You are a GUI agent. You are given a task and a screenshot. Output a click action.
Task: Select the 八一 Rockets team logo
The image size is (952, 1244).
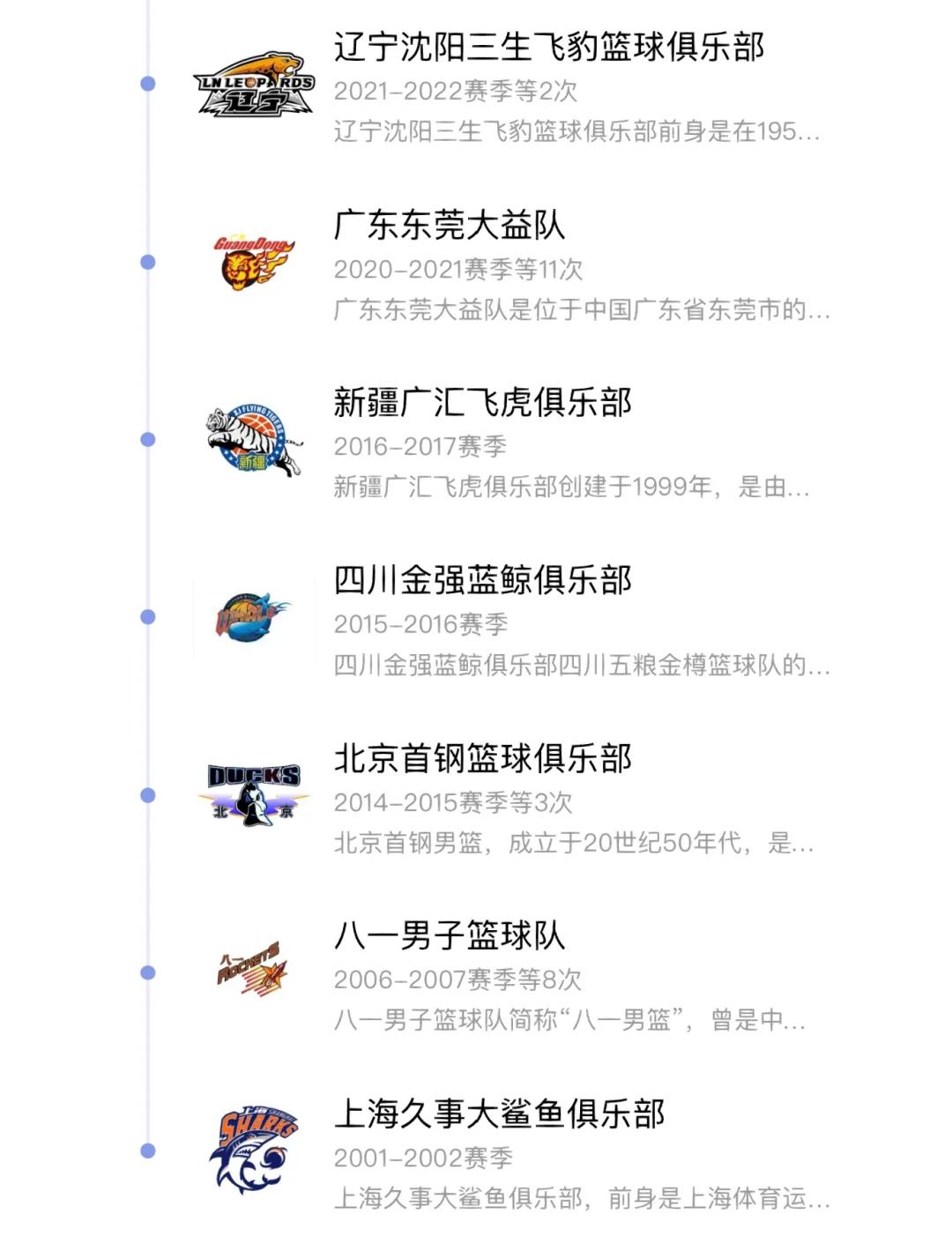pyautogui.click(x=253, y=972)
